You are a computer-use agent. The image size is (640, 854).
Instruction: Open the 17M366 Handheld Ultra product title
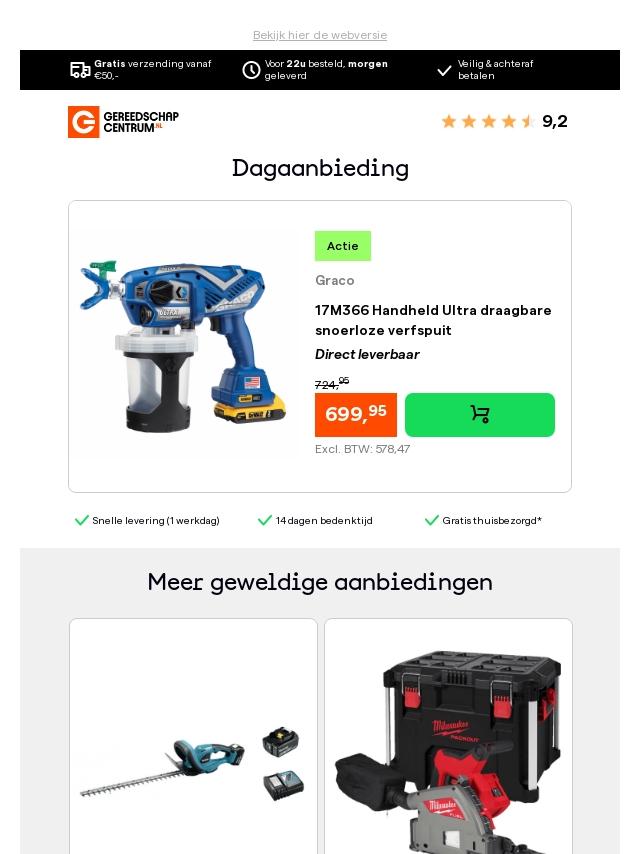tap(433, 320)
